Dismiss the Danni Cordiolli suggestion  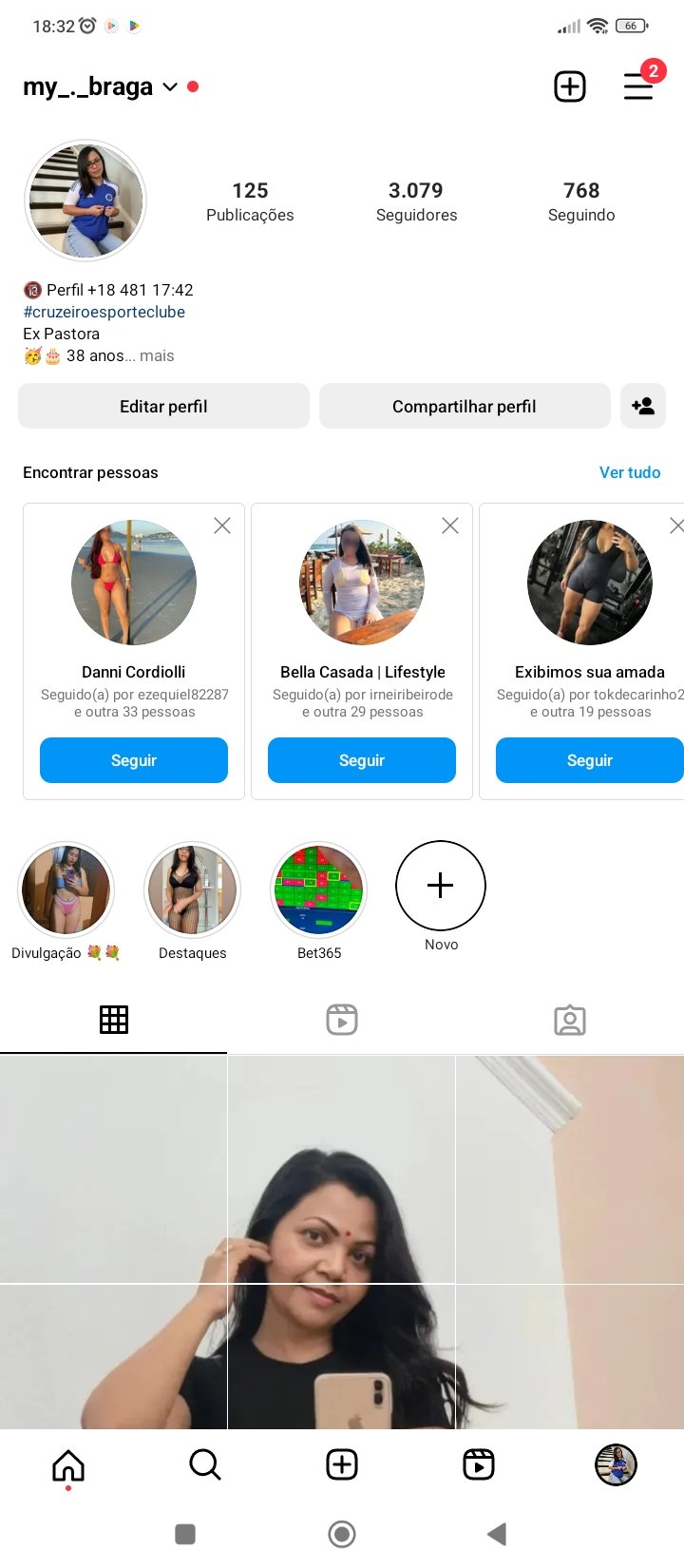tap(222, 526)
